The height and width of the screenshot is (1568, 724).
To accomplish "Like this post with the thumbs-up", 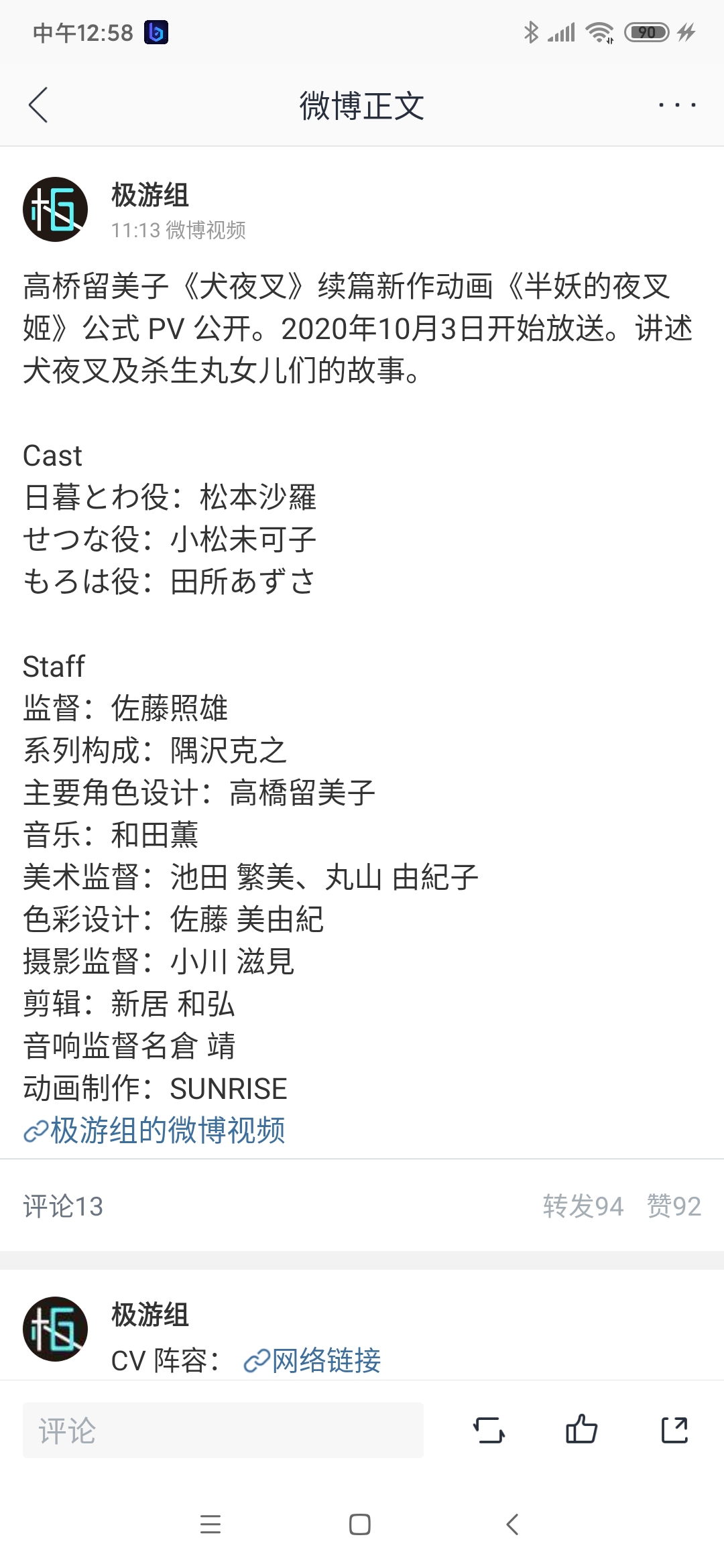I will [581, 1430].
